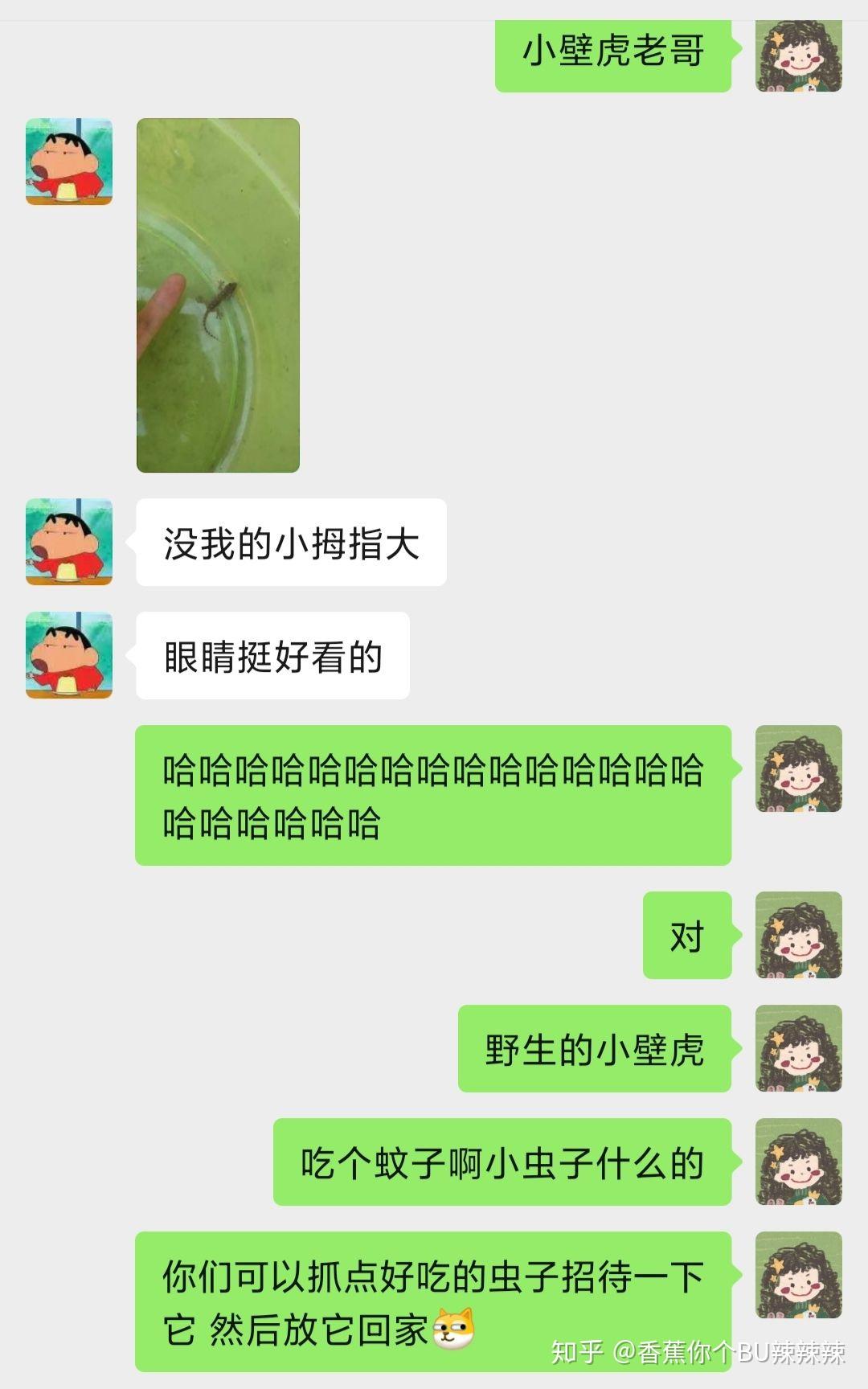The height and width of the screenshot is (1389, 868).
Task: Tap Shin-chan avatar beside the photo message
Action: [x=69, y=162]
